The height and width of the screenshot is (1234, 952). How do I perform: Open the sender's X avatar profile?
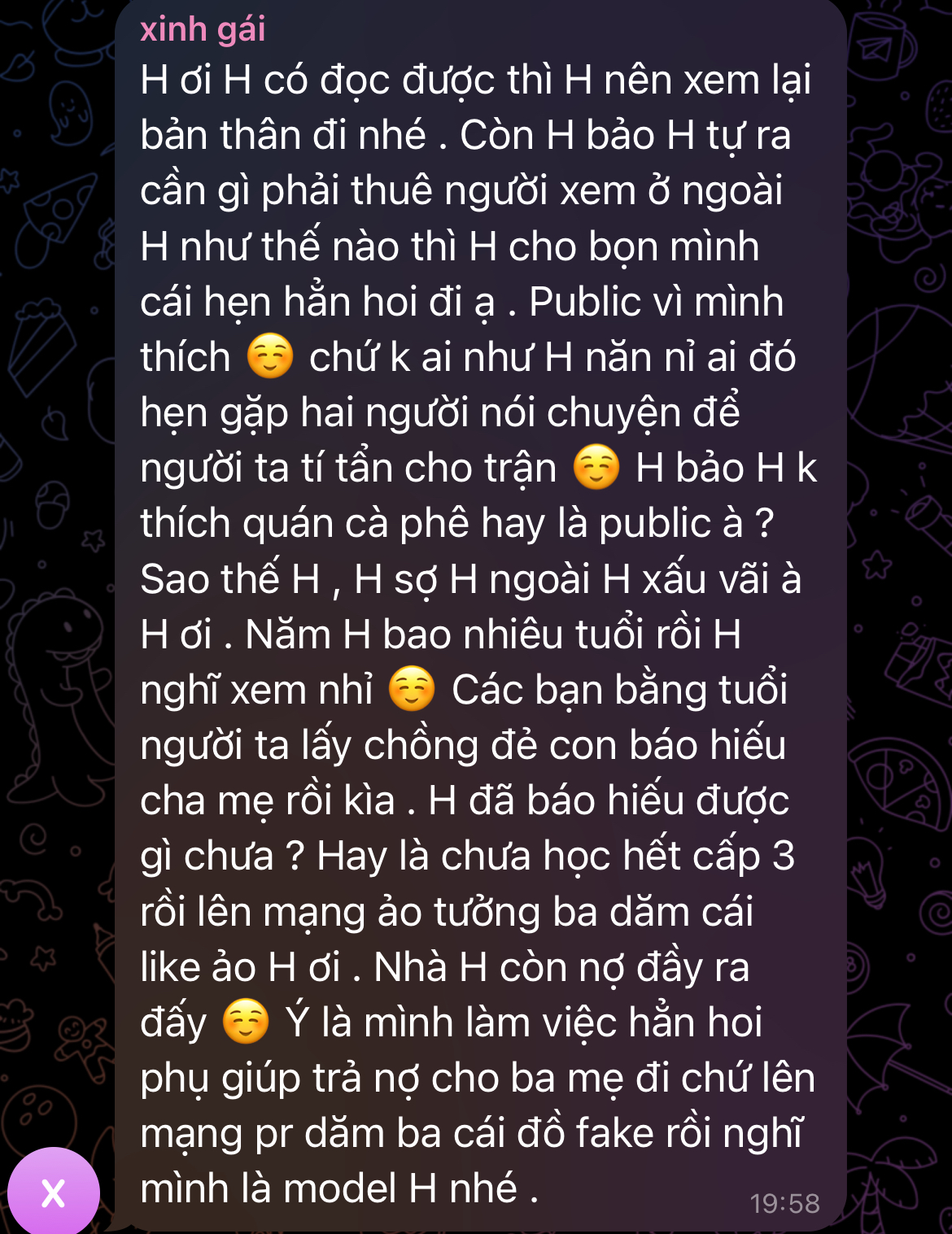53,1191
